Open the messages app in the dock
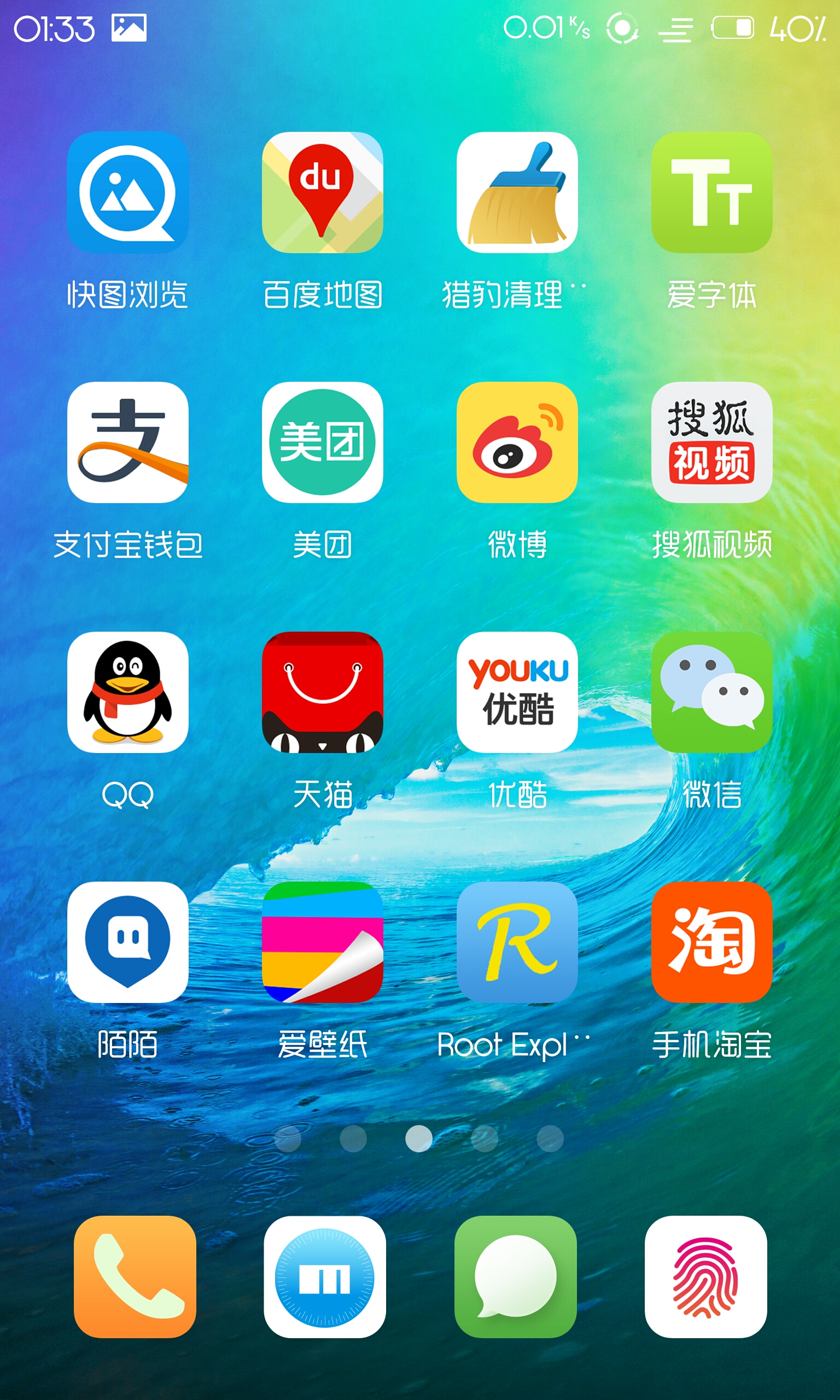 point(516,1277)
